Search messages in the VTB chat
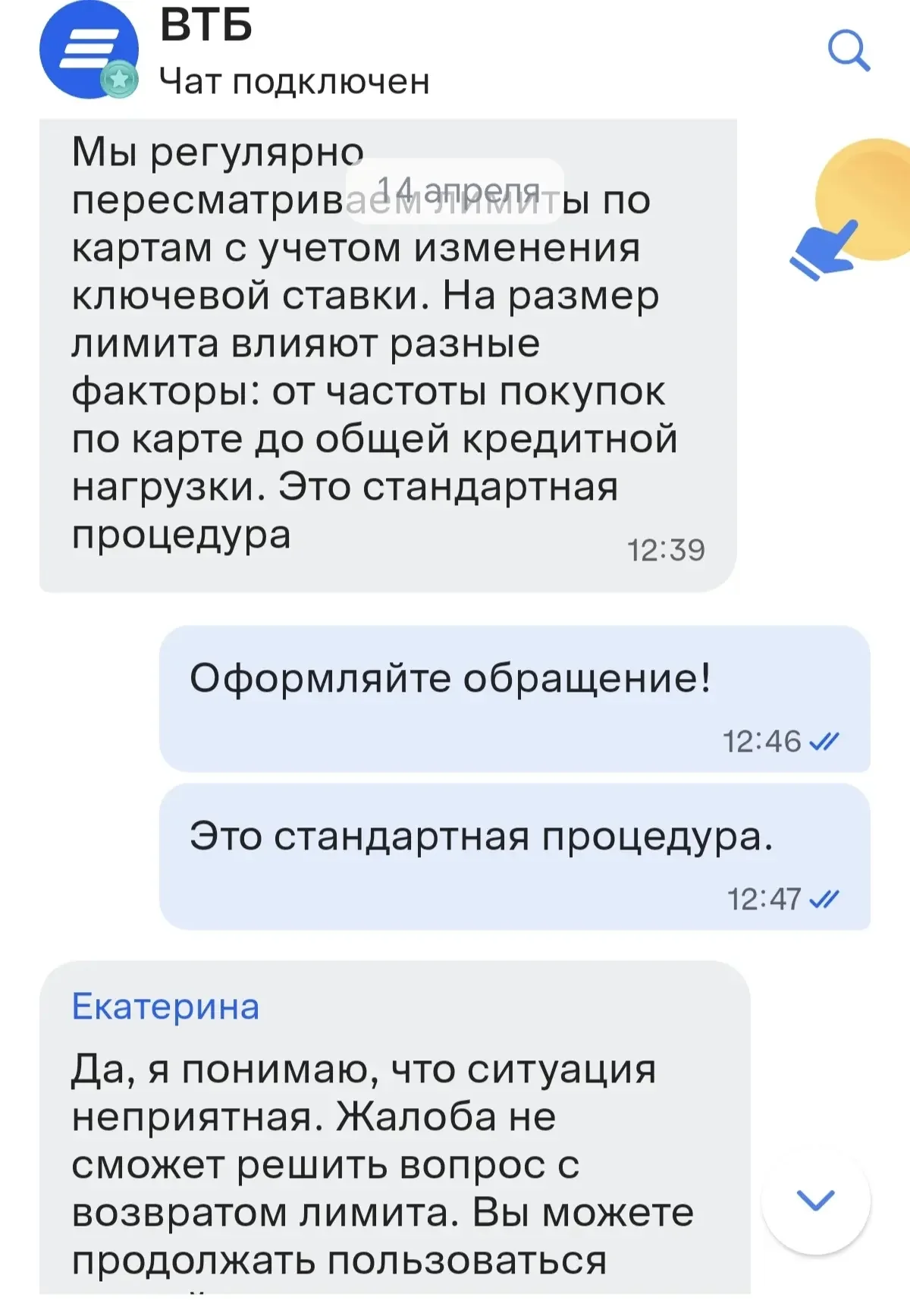Screen dimensions: 910x1316 pos(848,52)
